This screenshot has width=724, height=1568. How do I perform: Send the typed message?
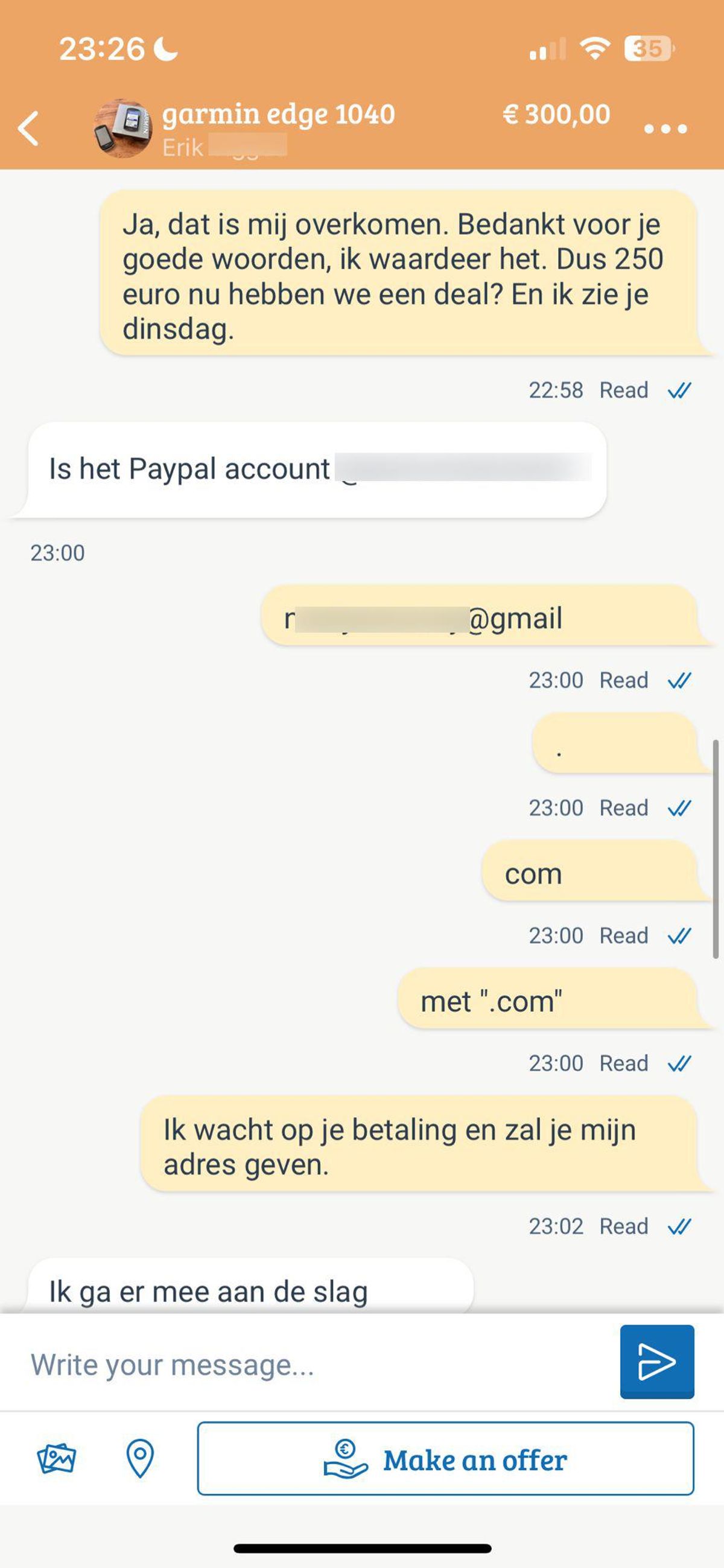click(656, 1361)
